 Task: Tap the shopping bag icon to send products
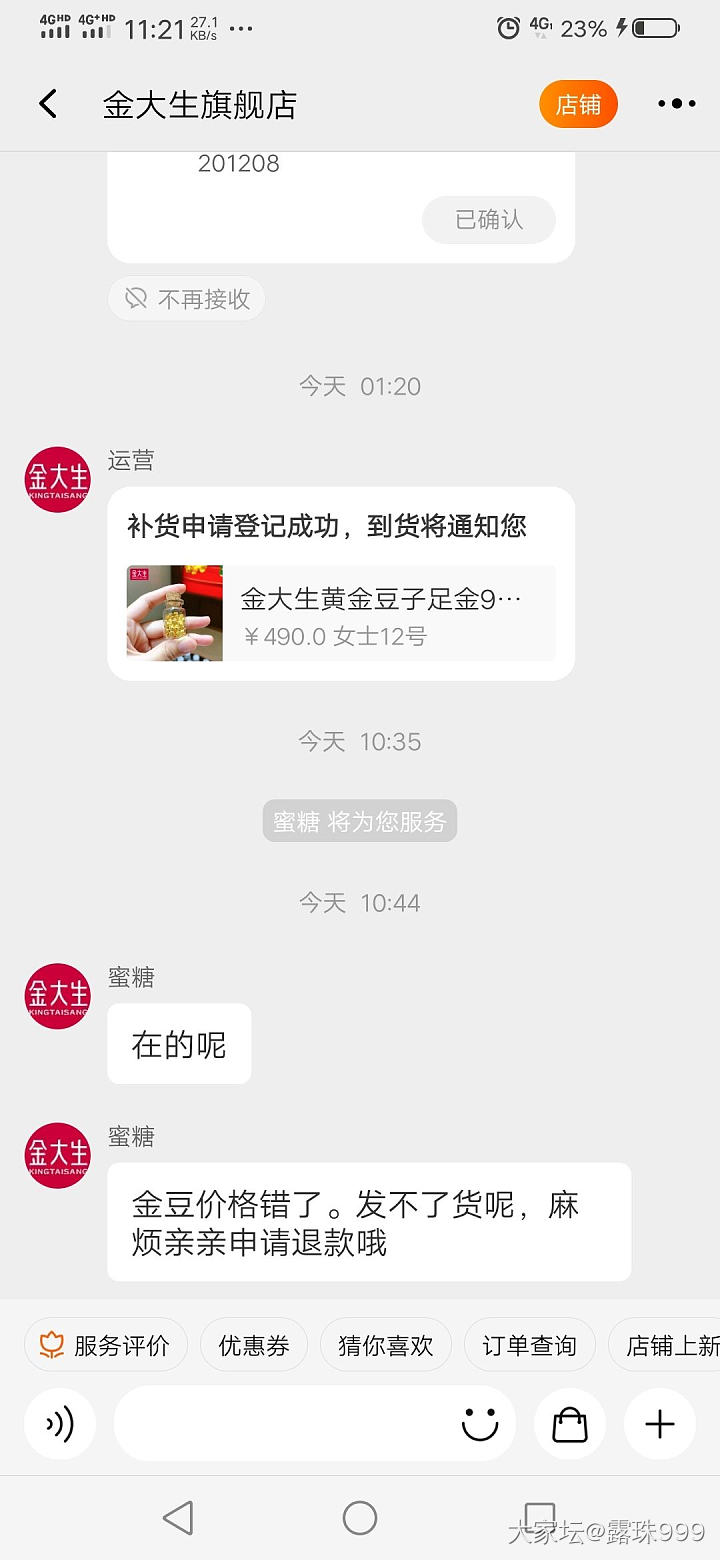point(570,1424)
